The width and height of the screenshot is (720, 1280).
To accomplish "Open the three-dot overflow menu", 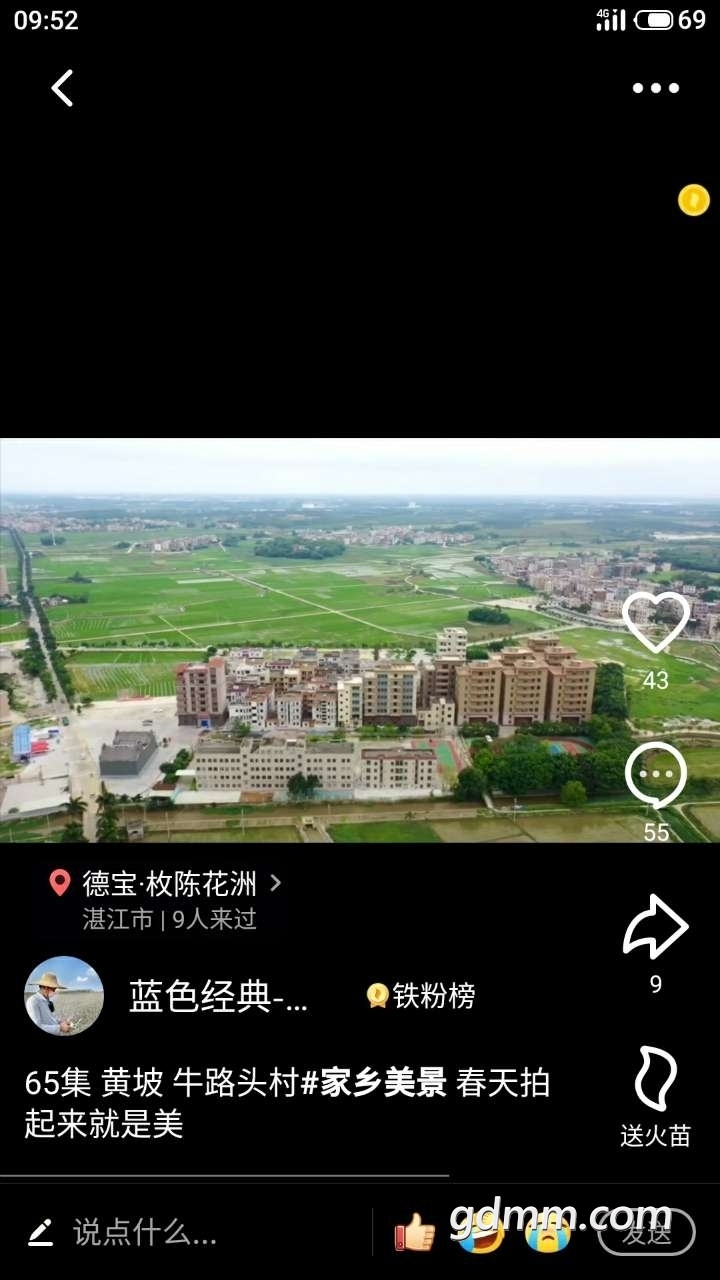I will [655, 88].
